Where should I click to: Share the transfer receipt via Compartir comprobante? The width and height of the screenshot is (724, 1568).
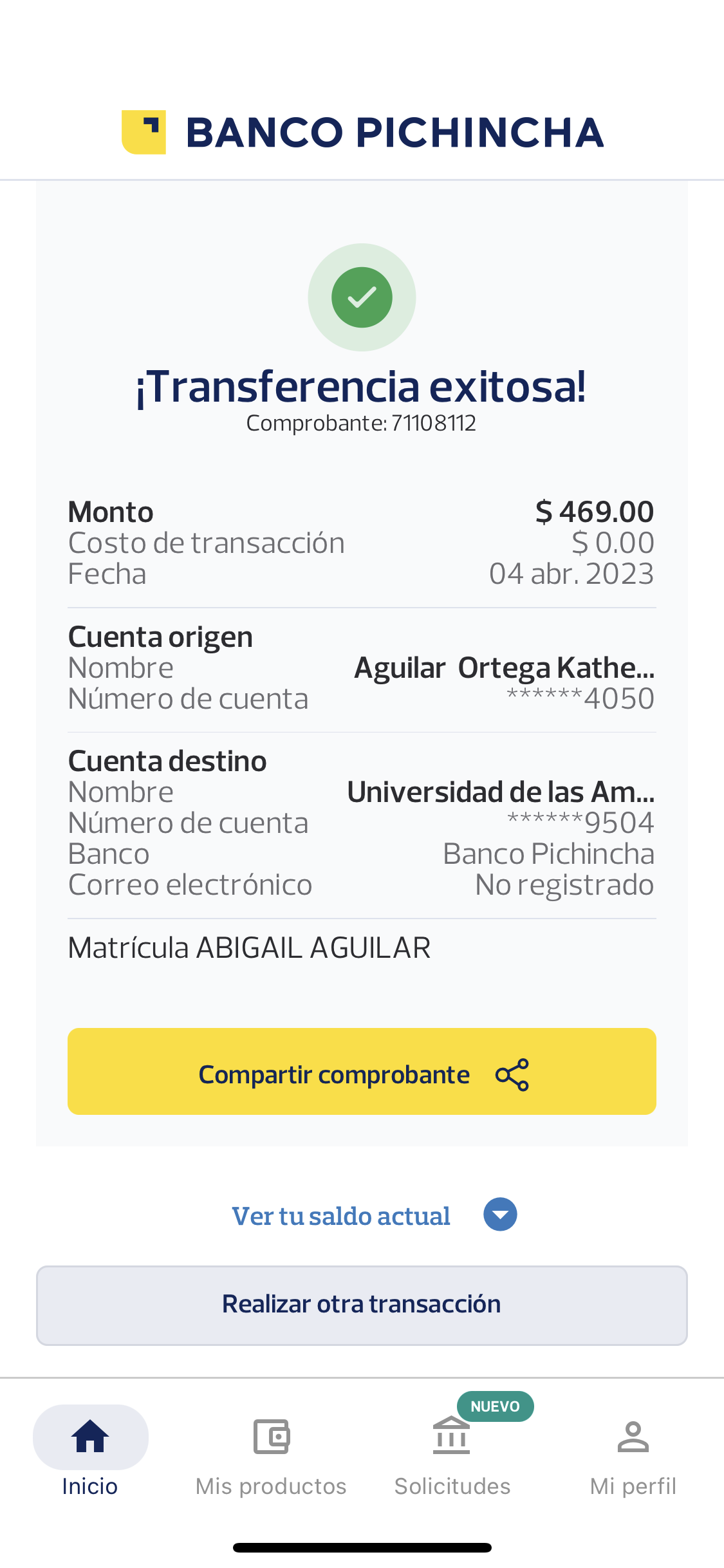(362, 1072)
